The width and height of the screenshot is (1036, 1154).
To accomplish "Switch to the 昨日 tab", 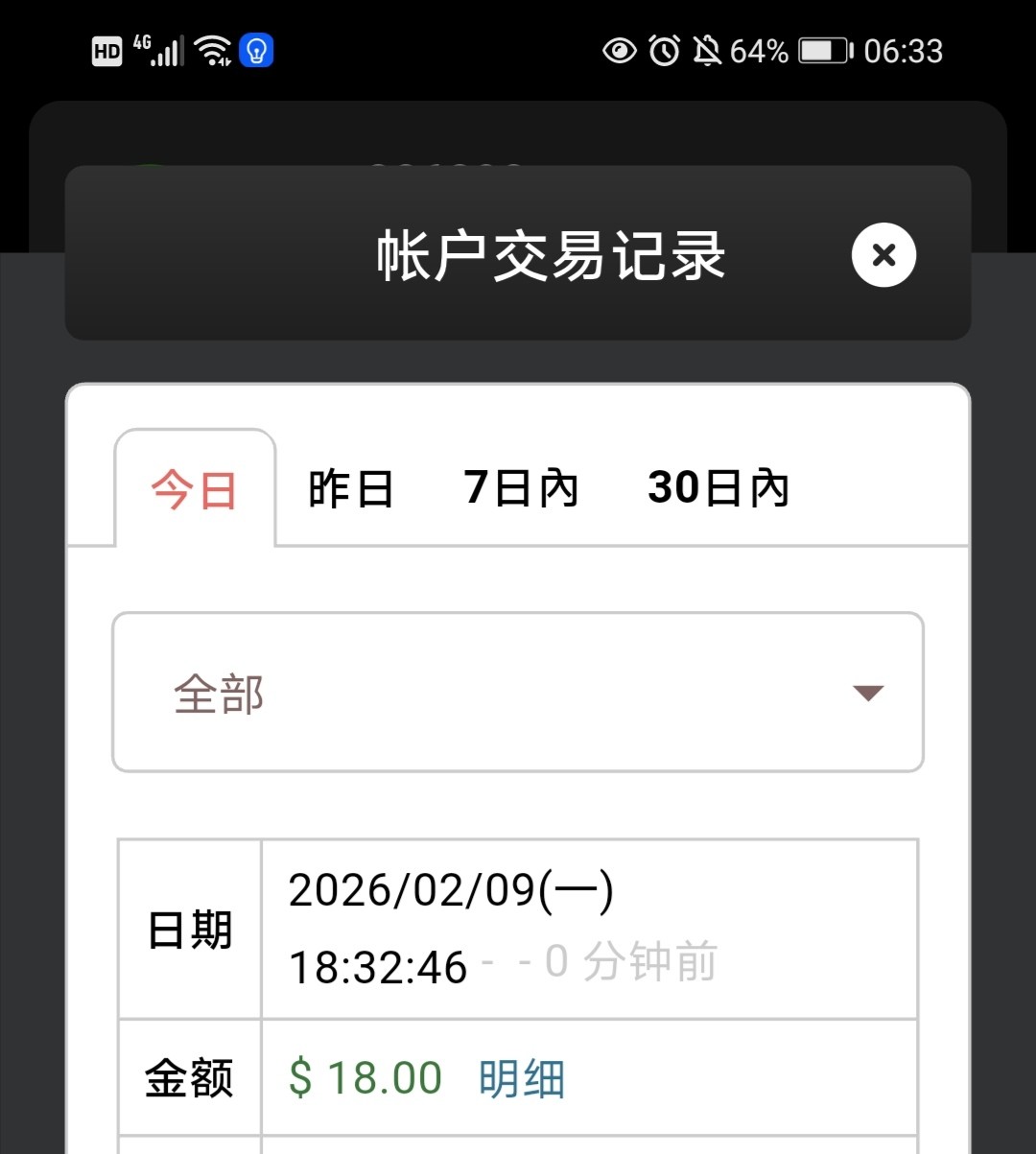I will [350, 489].
